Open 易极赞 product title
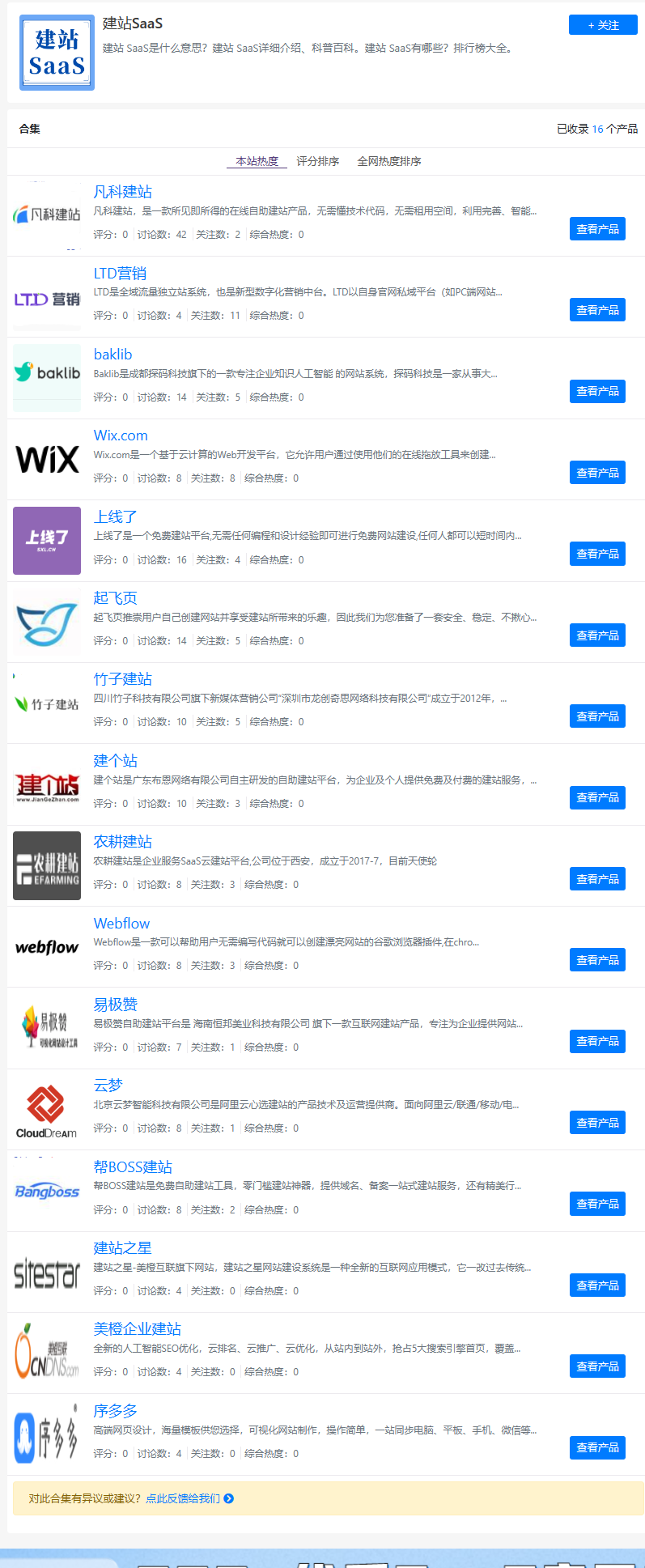This screenshot has height=1568, width=645. pyautogui.click(x=115, y=1005)
